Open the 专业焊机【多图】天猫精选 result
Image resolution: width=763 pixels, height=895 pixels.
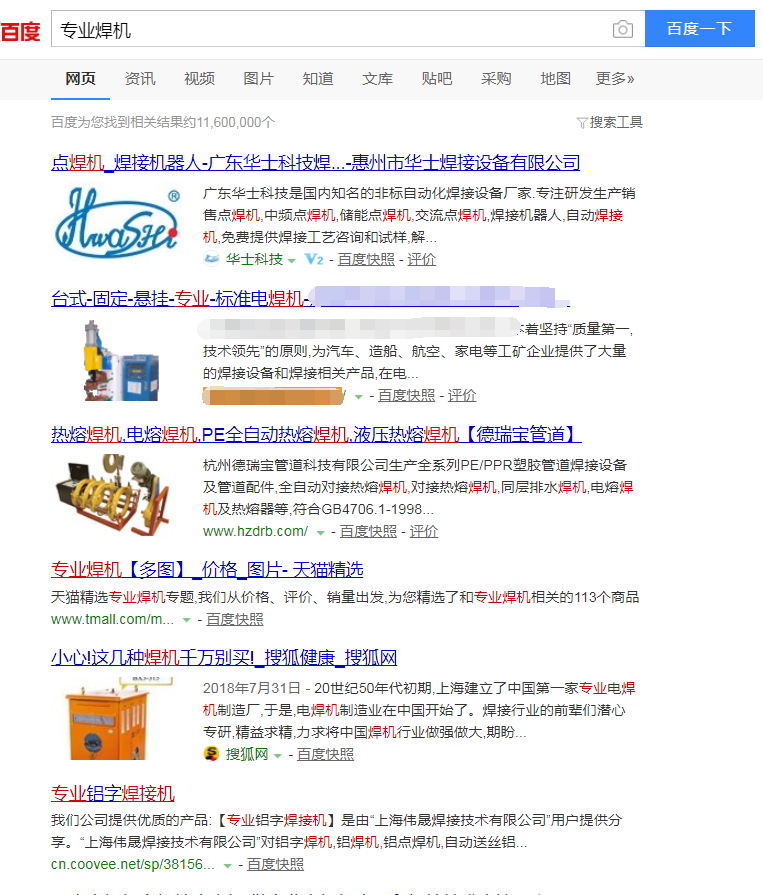207,570
